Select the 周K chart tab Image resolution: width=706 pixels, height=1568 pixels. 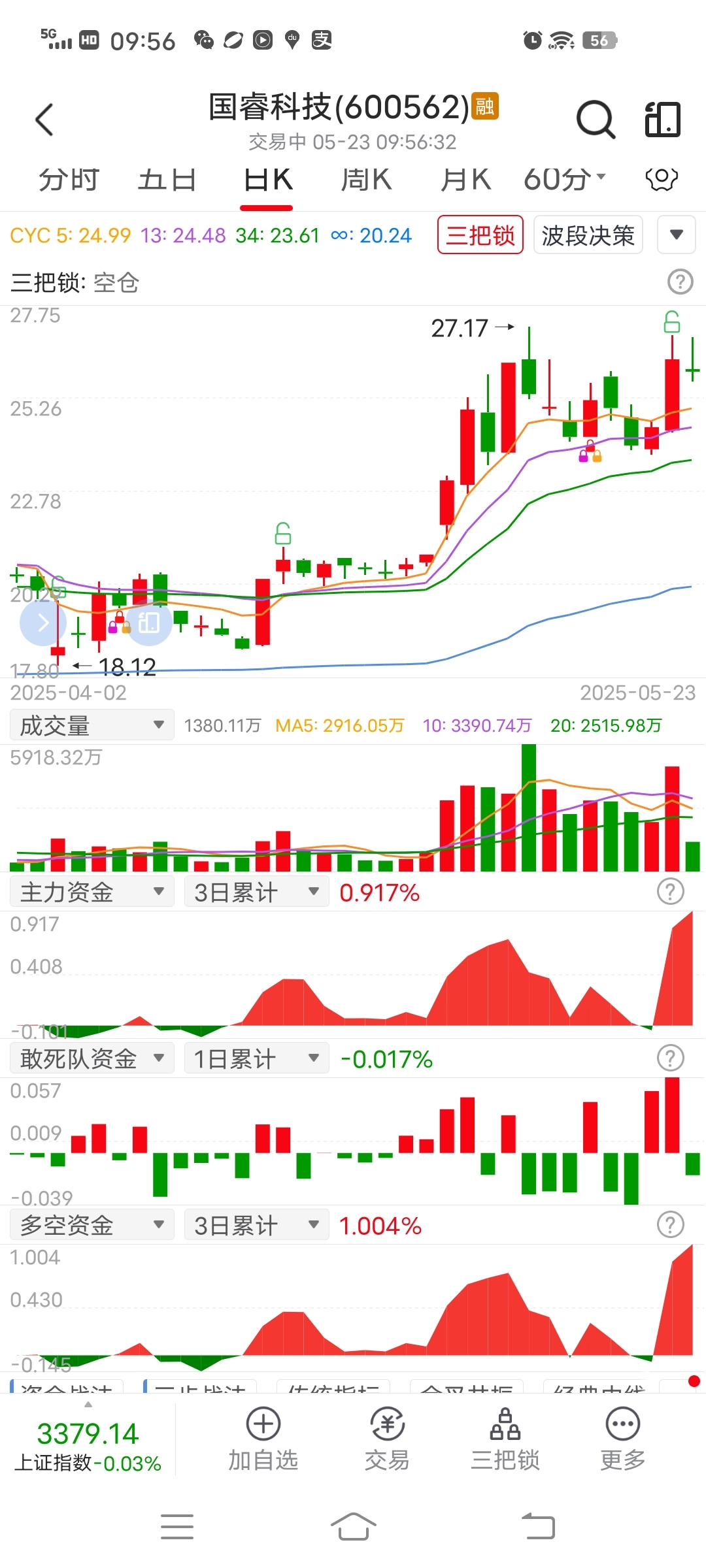[366, 180]
